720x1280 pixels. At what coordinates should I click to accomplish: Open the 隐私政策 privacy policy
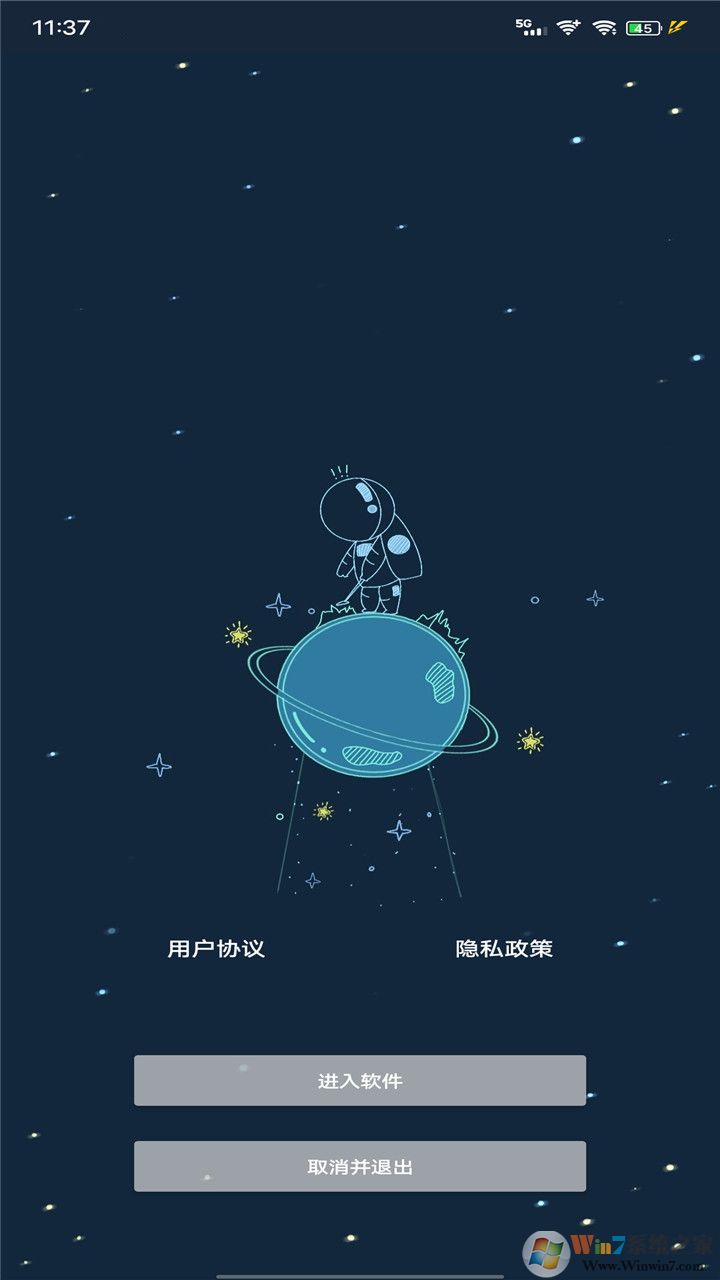pyautogui.click(x=504, y=948)
